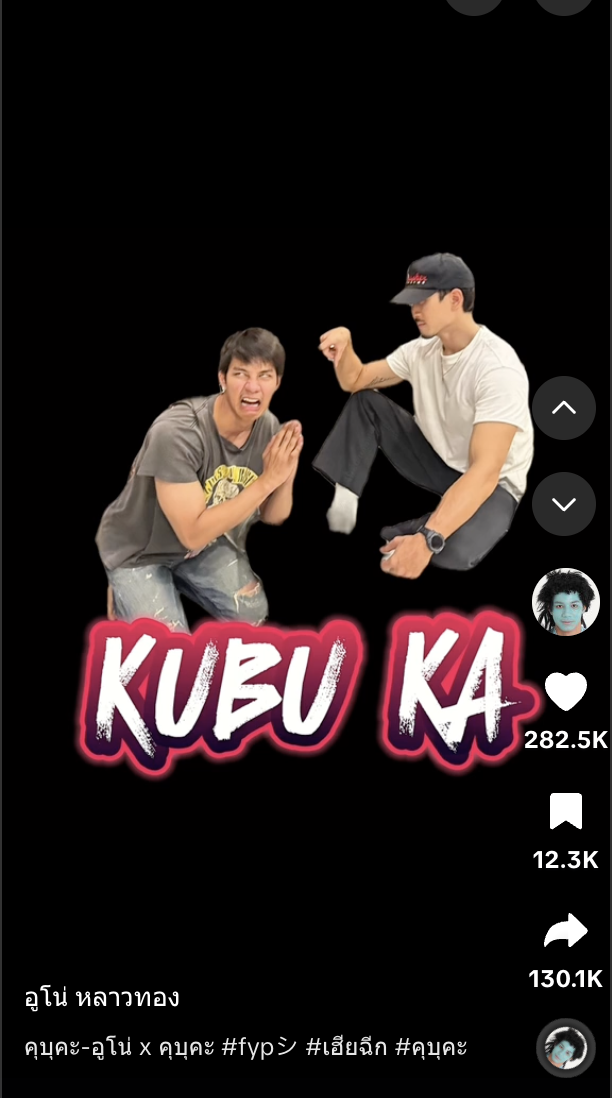Go to the previous video
The image size is (612, 1098).
coord(564,407)
